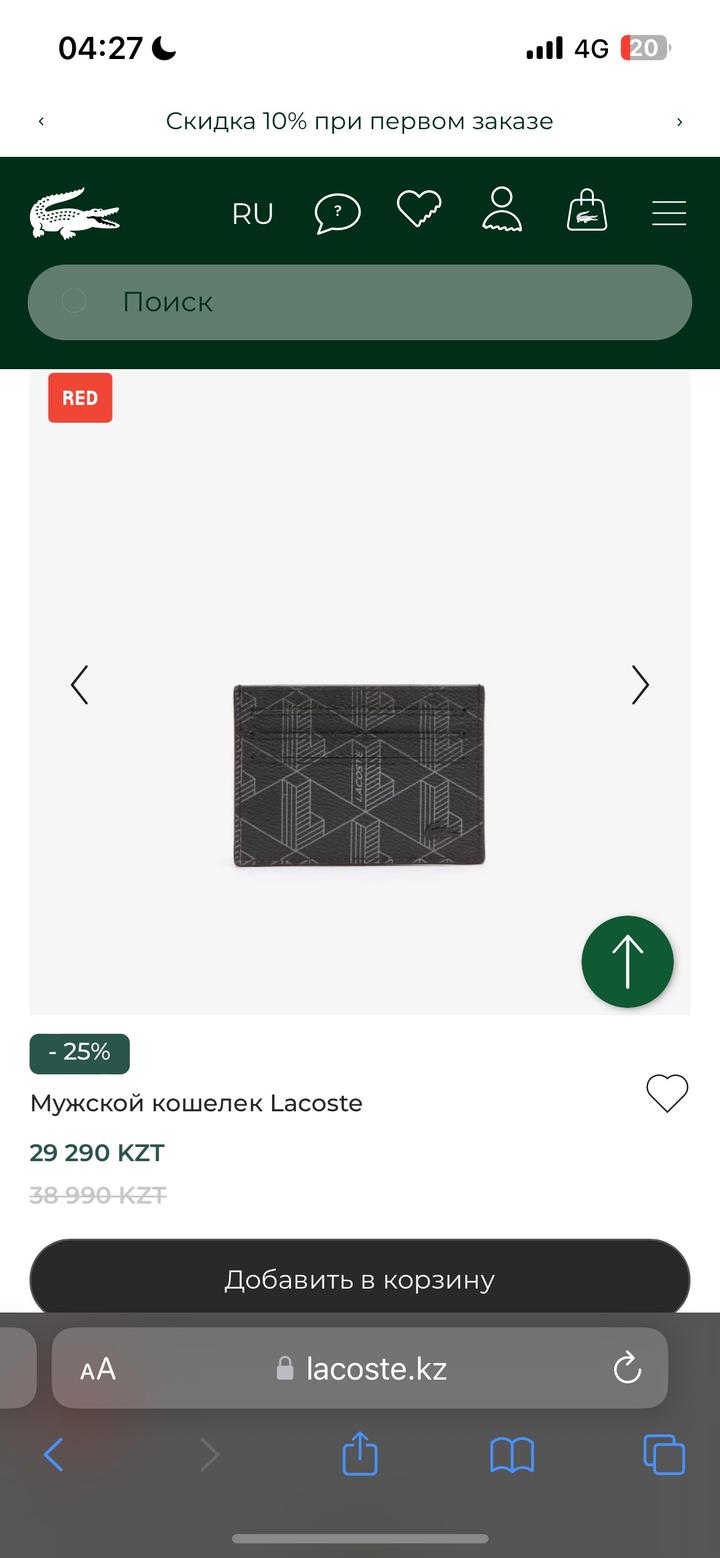Open the Lacoste crocodile home logo
Viewport: 720px width, 1558px height.
(74, 214)
